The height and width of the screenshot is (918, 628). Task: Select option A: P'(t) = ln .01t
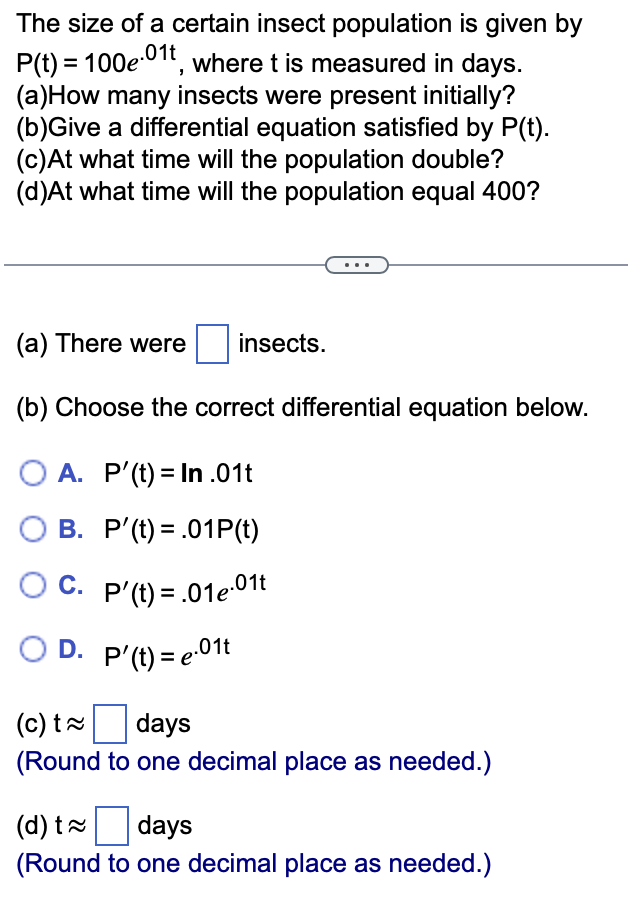pos(35,474)
